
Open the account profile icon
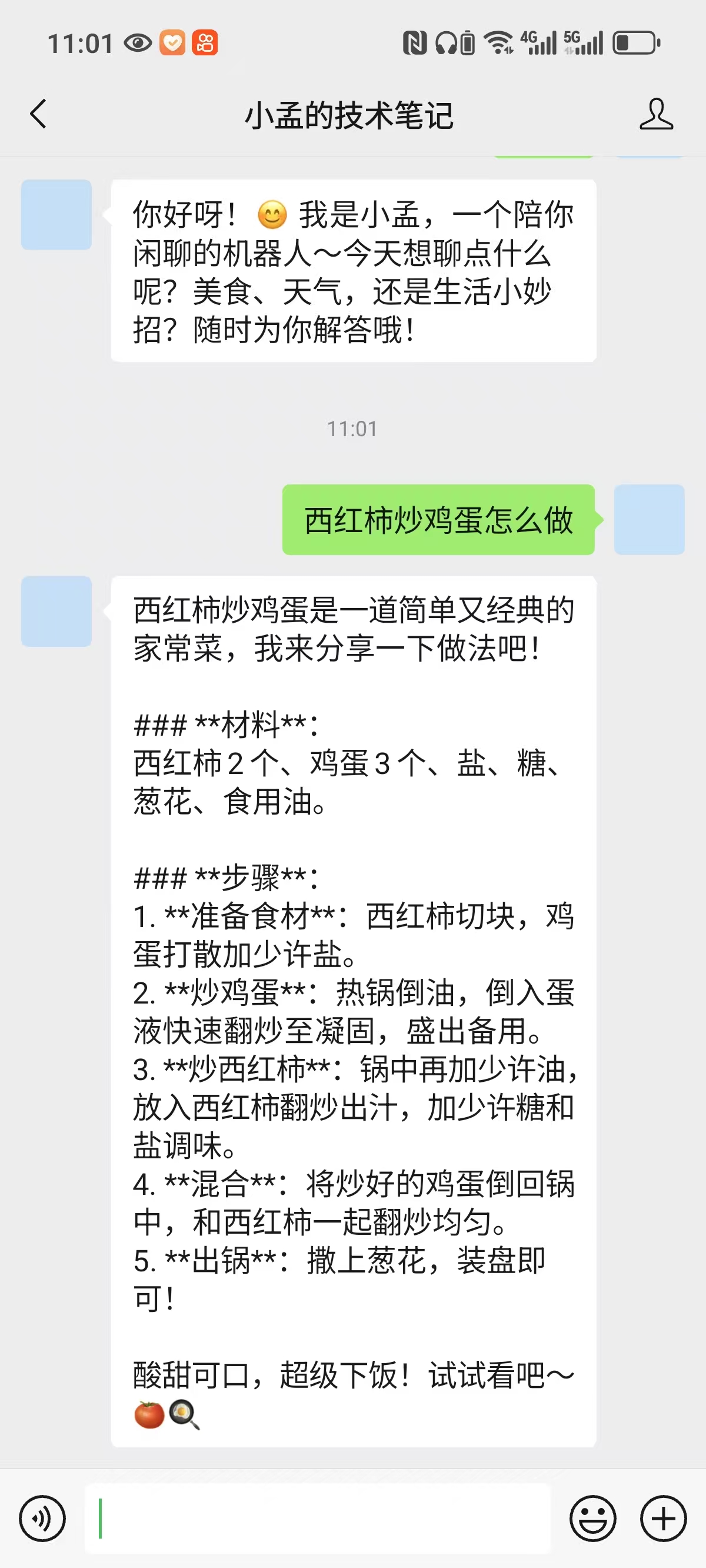click(655, 114)
